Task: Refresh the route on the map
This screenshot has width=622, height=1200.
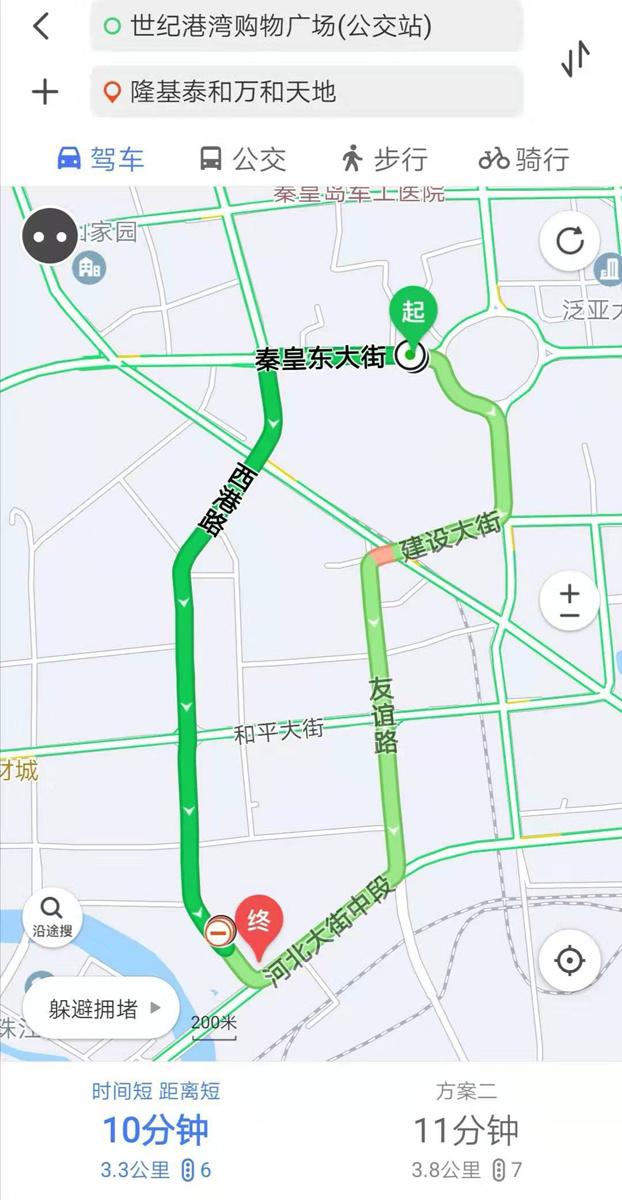Action: pos(570,241)
